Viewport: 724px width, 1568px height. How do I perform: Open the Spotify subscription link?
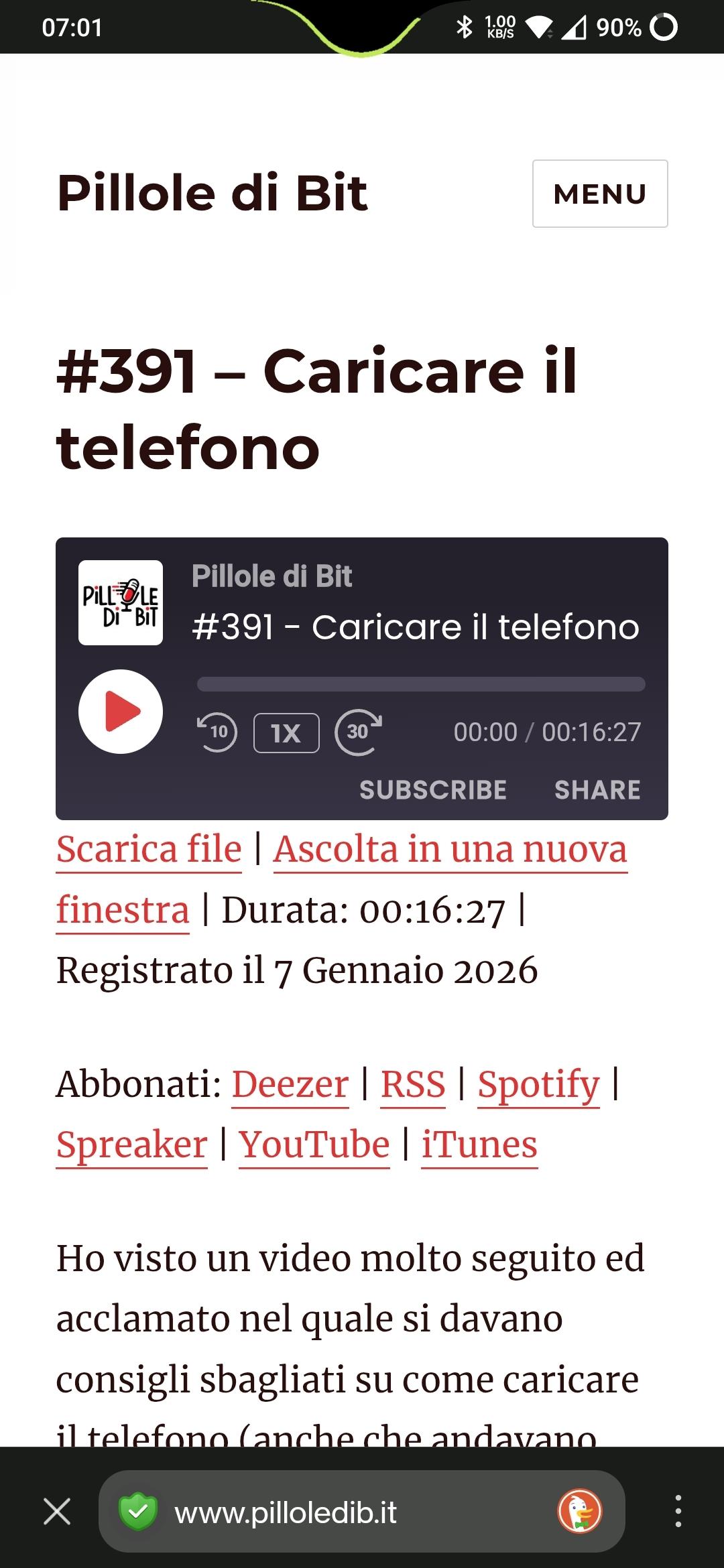pyautogui.click(x=538, y=1084)
